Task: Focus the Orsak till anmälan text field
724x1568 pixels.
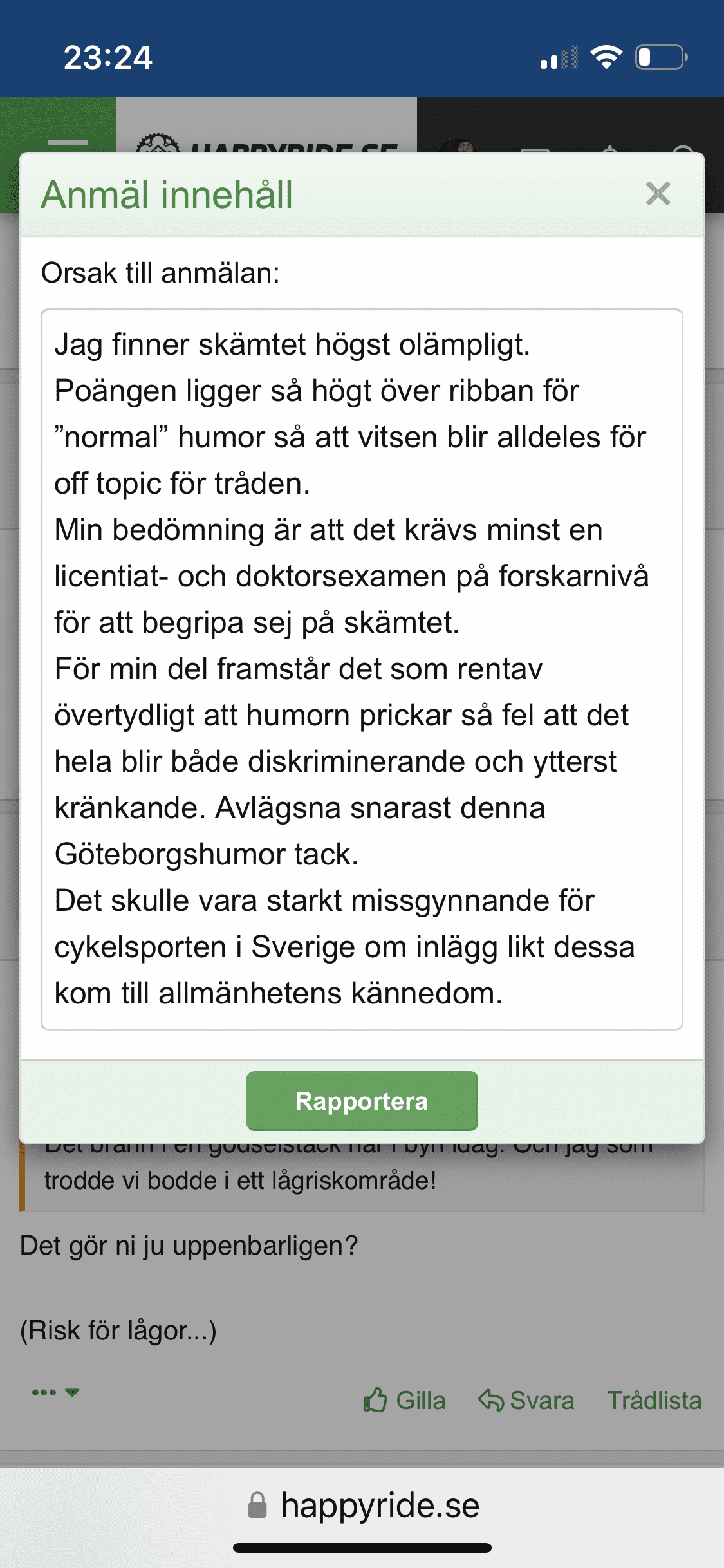Action: tap(362, 669)
